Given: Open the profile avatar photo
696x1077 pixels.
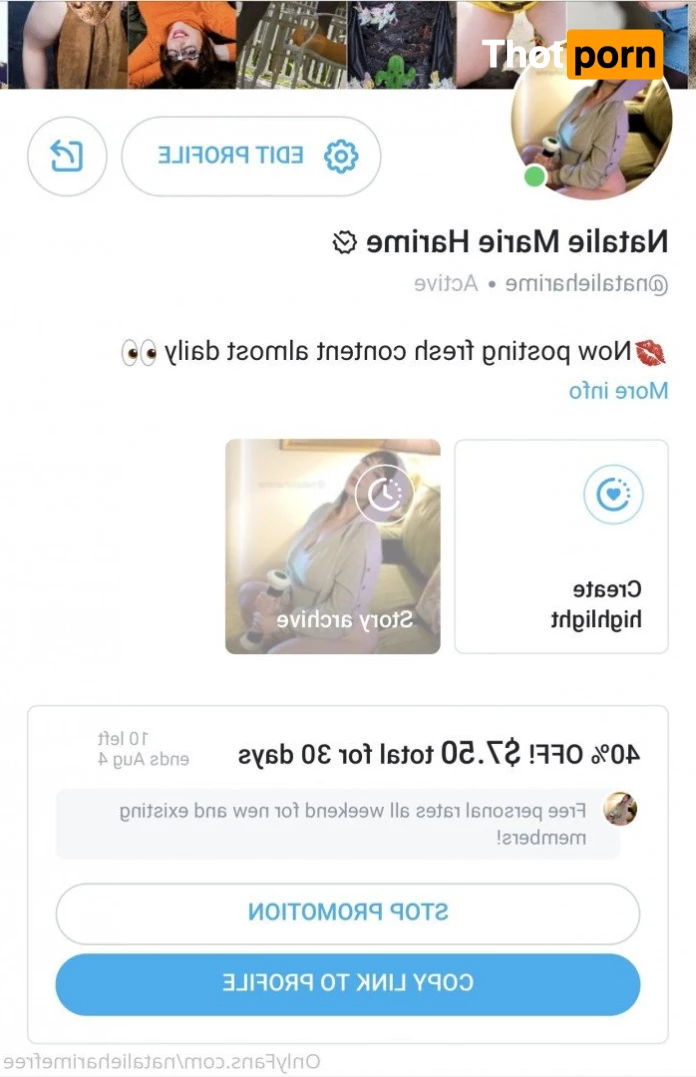Looking at the screenshot, I should [590, 130].
